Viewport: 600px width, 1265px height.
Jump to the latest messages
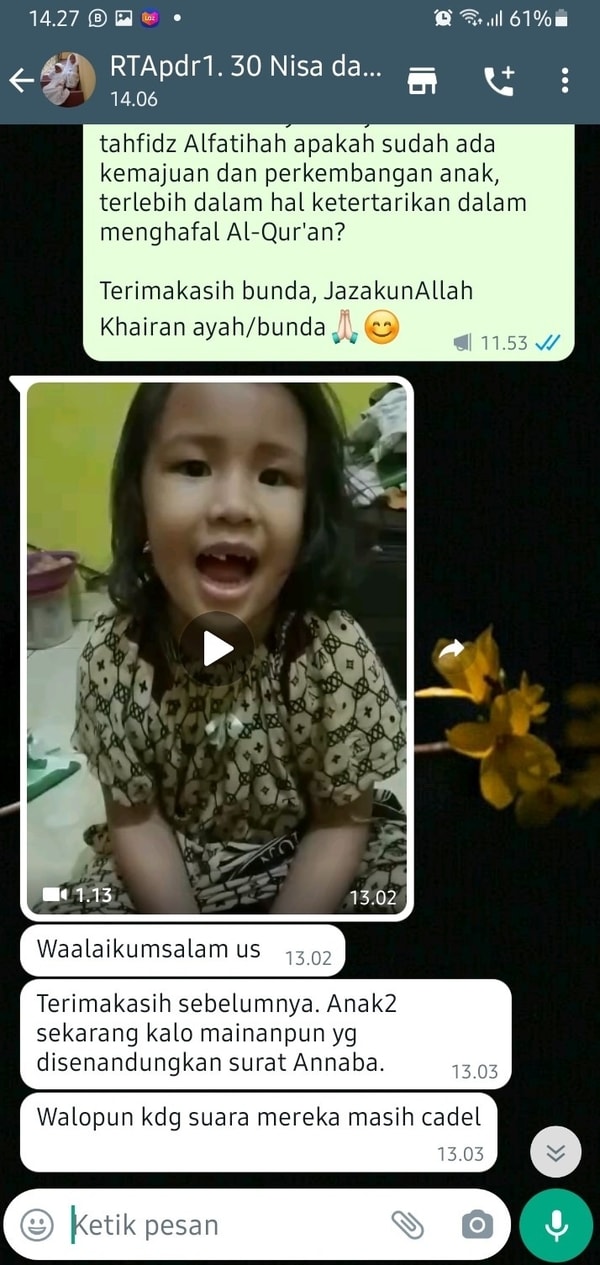click(556, 1152)
